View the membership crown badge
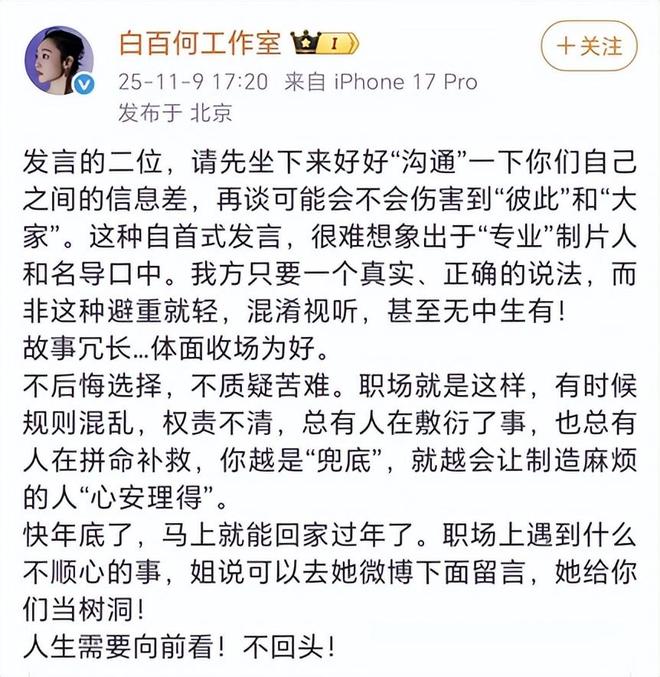The width and height of the screenshot is (660, 677). 324,45
